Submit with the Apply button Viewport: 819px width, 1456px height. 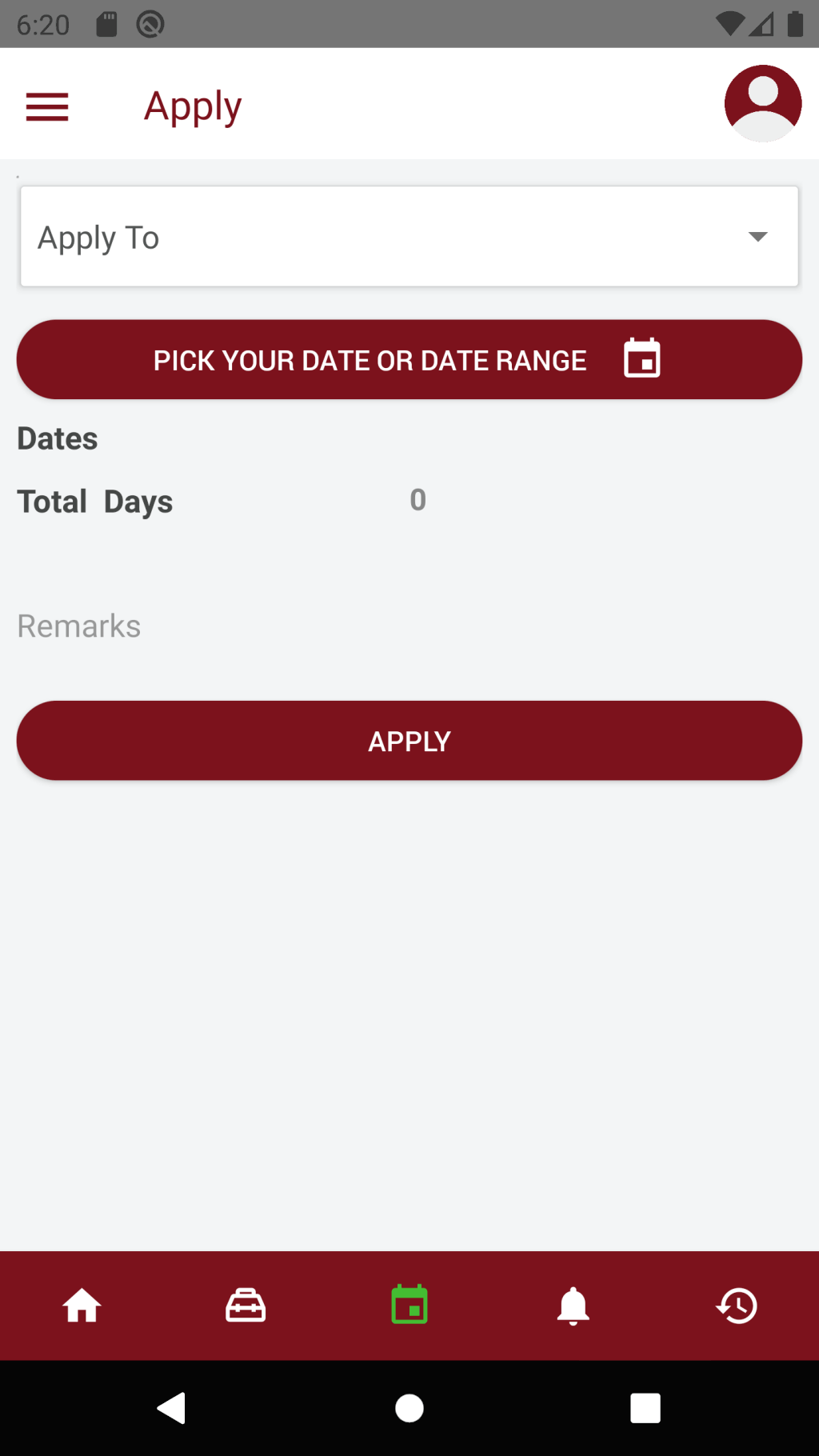409,741
